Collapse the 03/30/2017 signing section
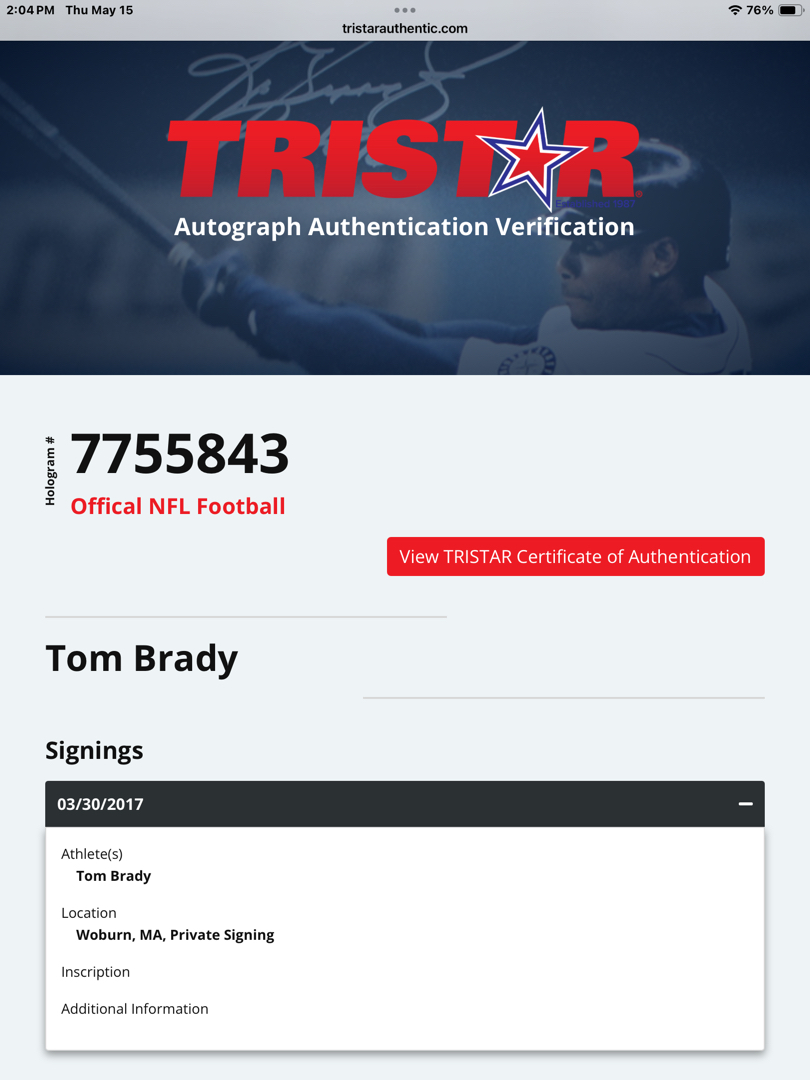810x1080 pixels. (x=745, y=804)
